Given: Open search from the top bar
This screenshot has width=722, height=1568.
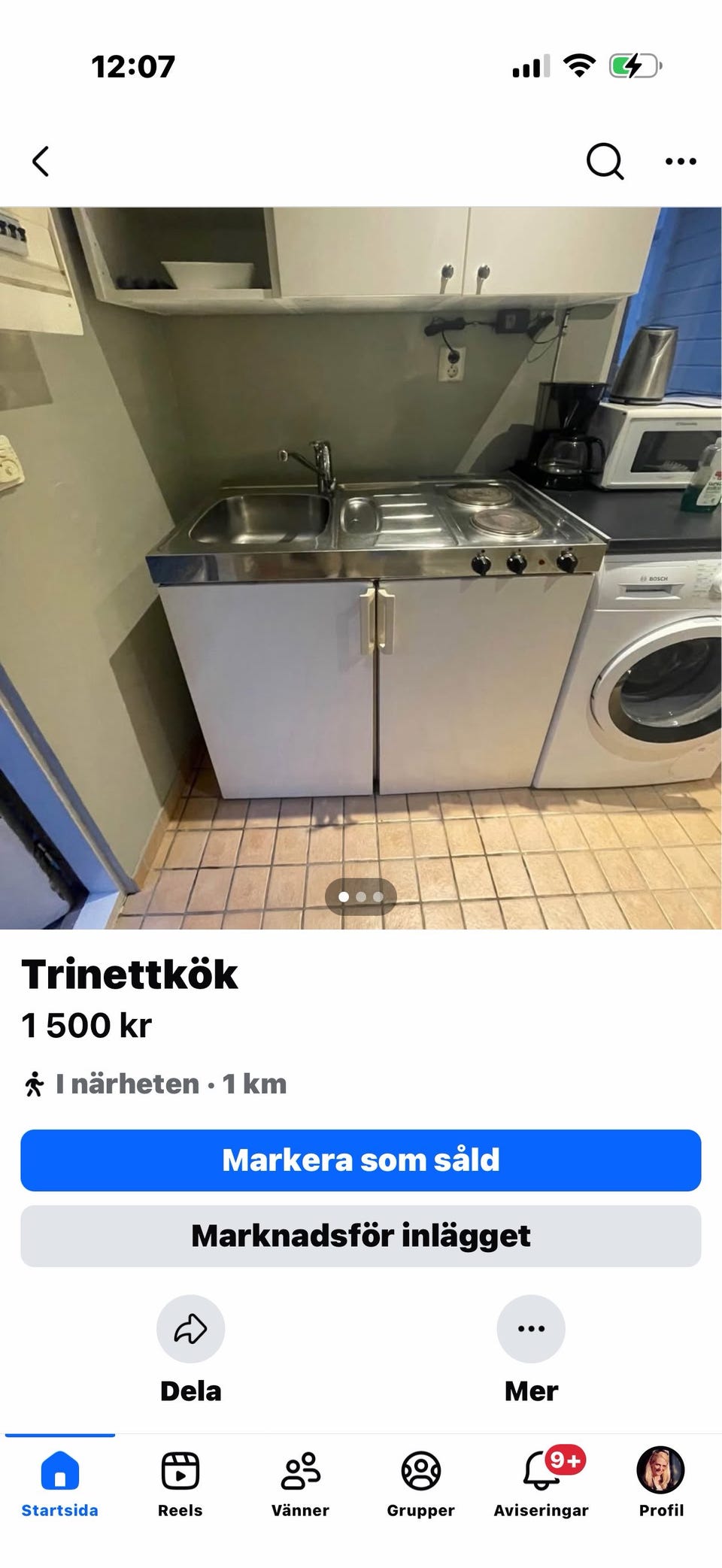Looking at the screenshot, I should (604, 160).
